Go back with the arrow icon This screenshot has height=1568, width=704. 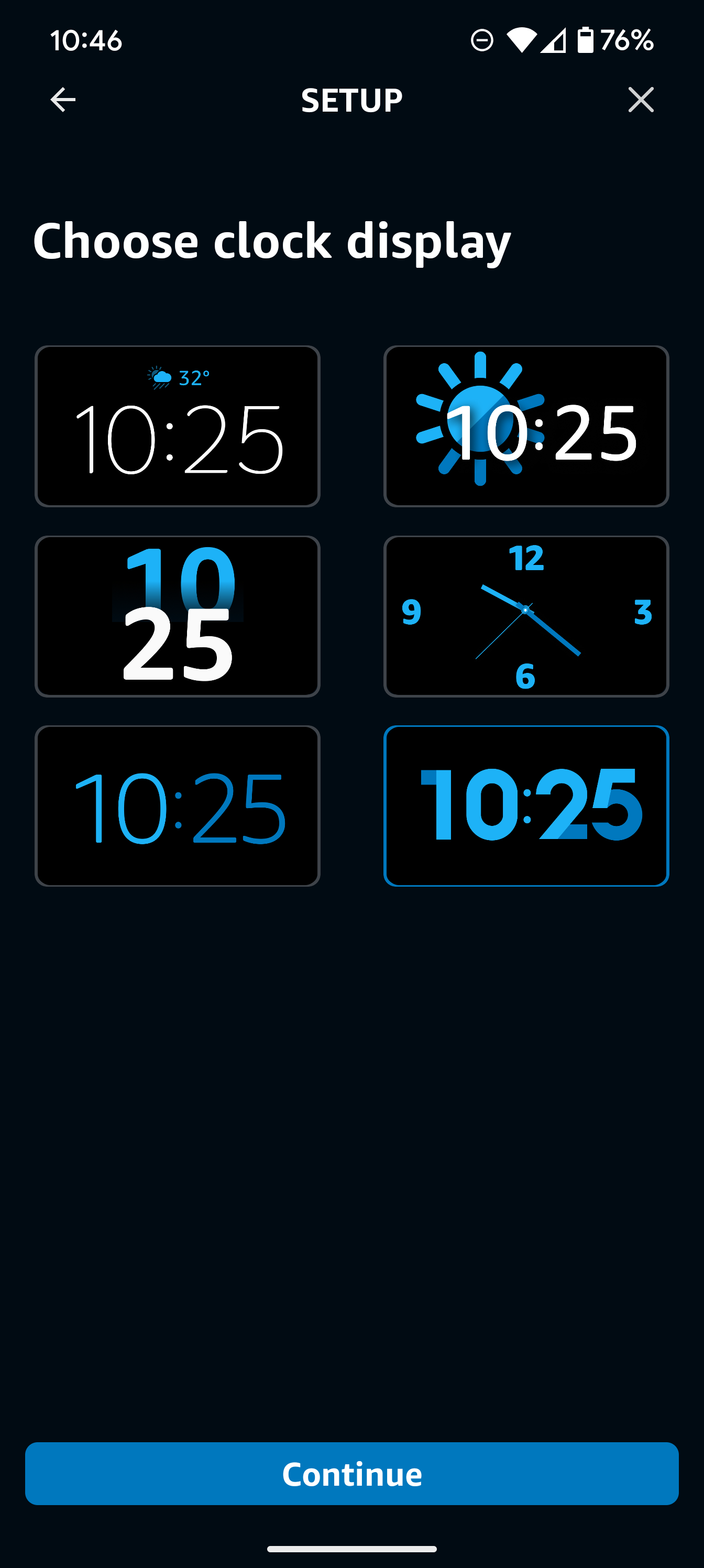[63, 100]
